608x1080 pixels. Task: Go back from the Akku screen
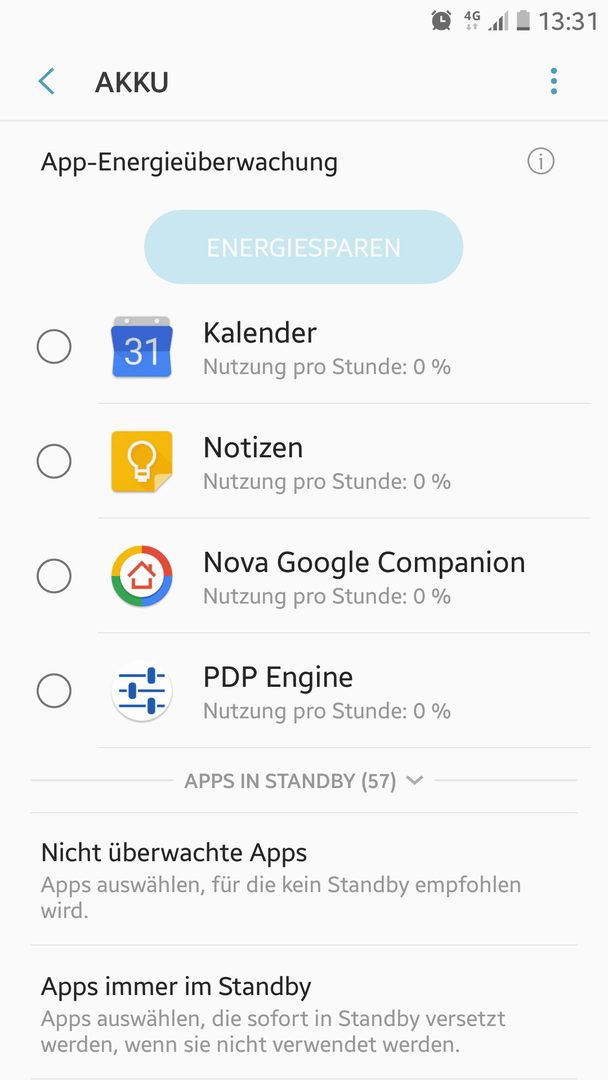coord(47,81)
